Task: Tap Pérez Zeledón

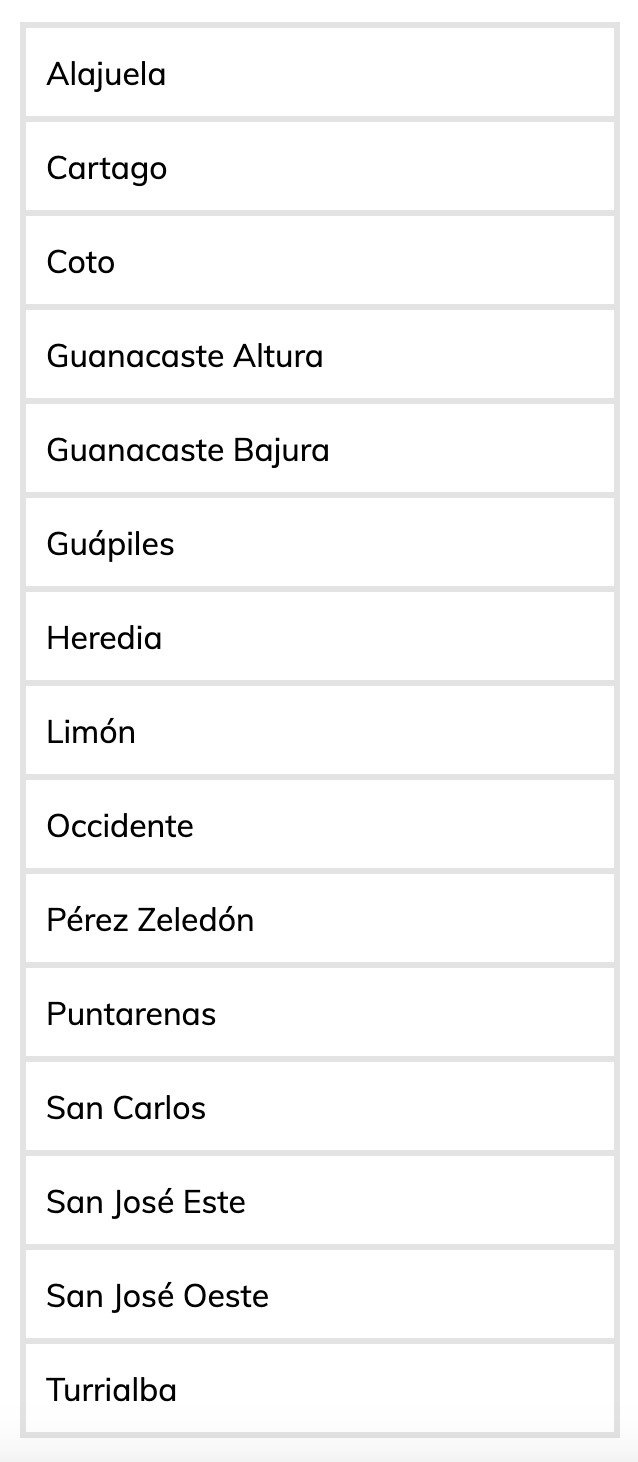Action: pos(319,919)
